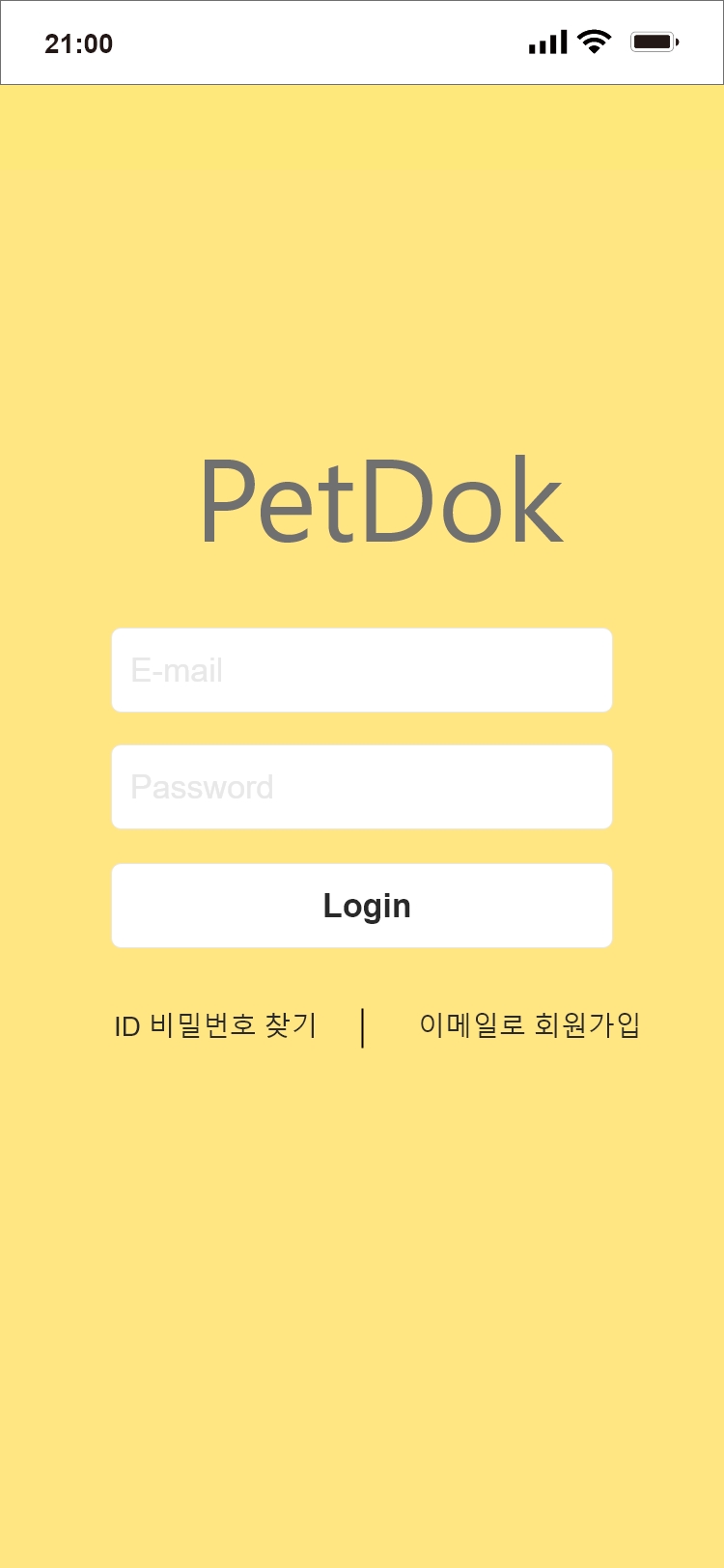Select 이메일로 회원가입 to sign up
The width and height of the screenshot is (724, 1568).
click(x=529, y=1024)
